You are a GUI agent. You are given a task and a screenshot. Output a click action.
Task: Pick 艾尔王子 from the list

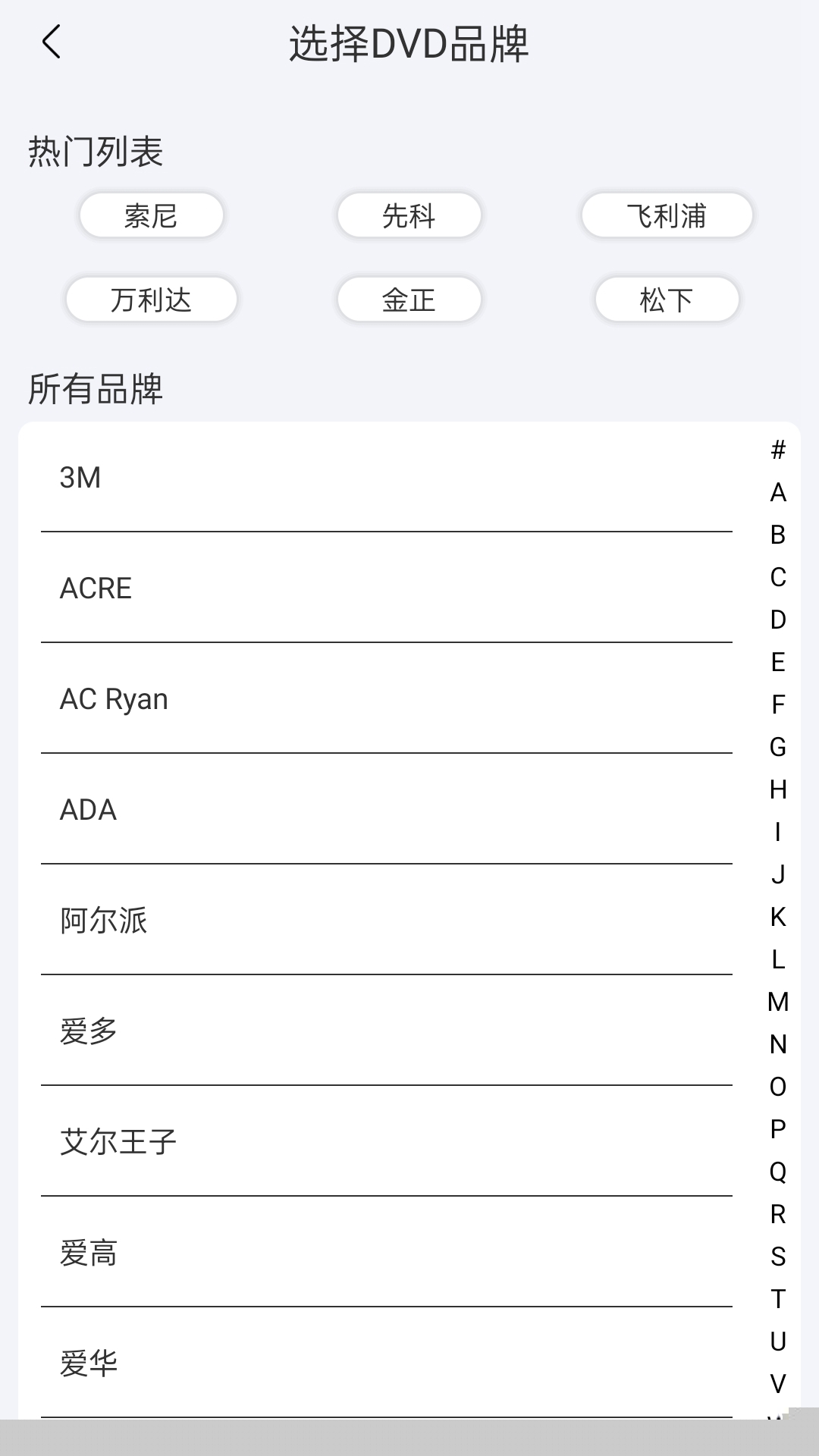click(387, 1142)
